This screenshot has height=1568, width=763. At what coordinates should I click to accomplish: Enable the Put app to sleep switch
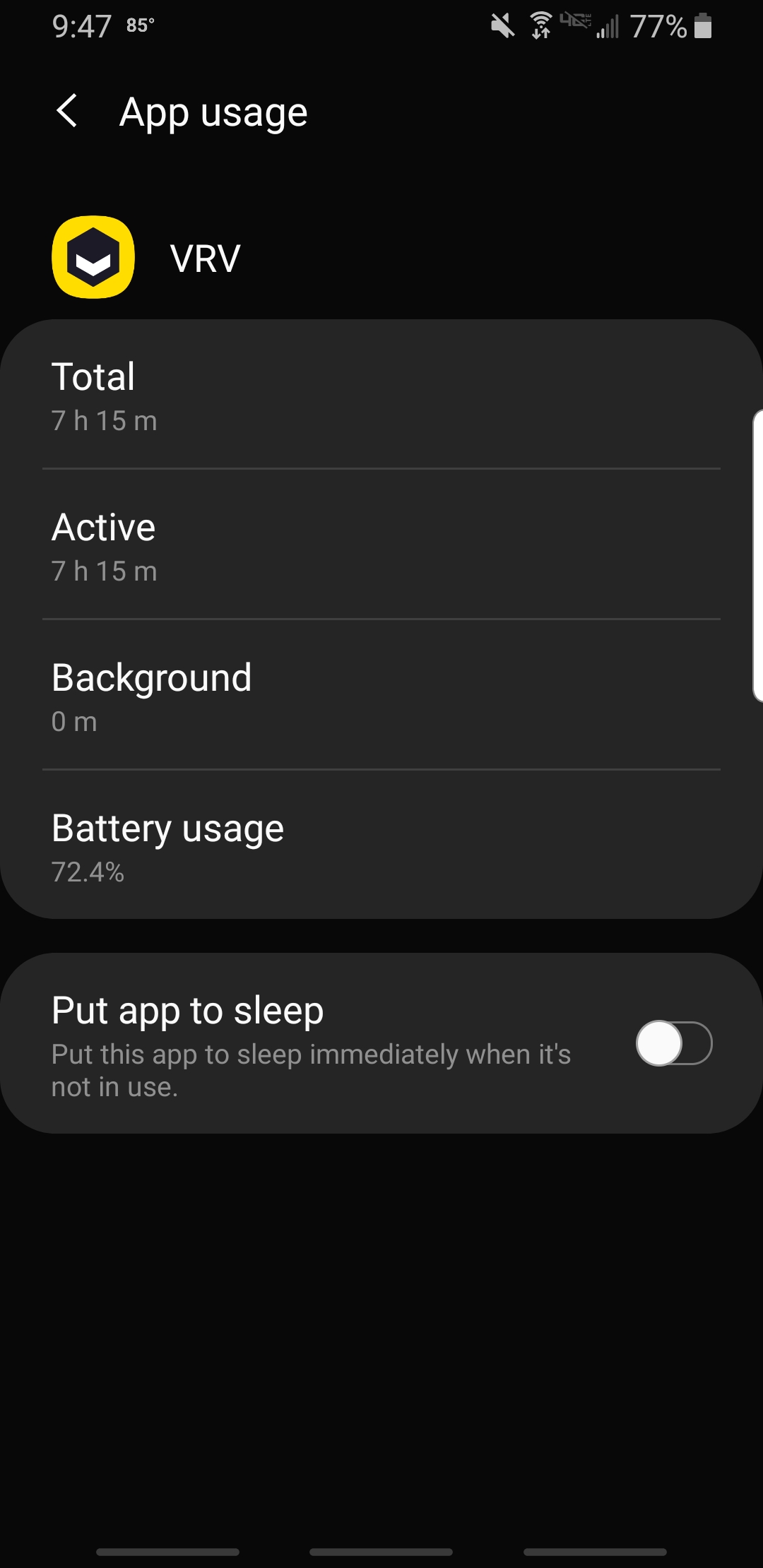673,1043
